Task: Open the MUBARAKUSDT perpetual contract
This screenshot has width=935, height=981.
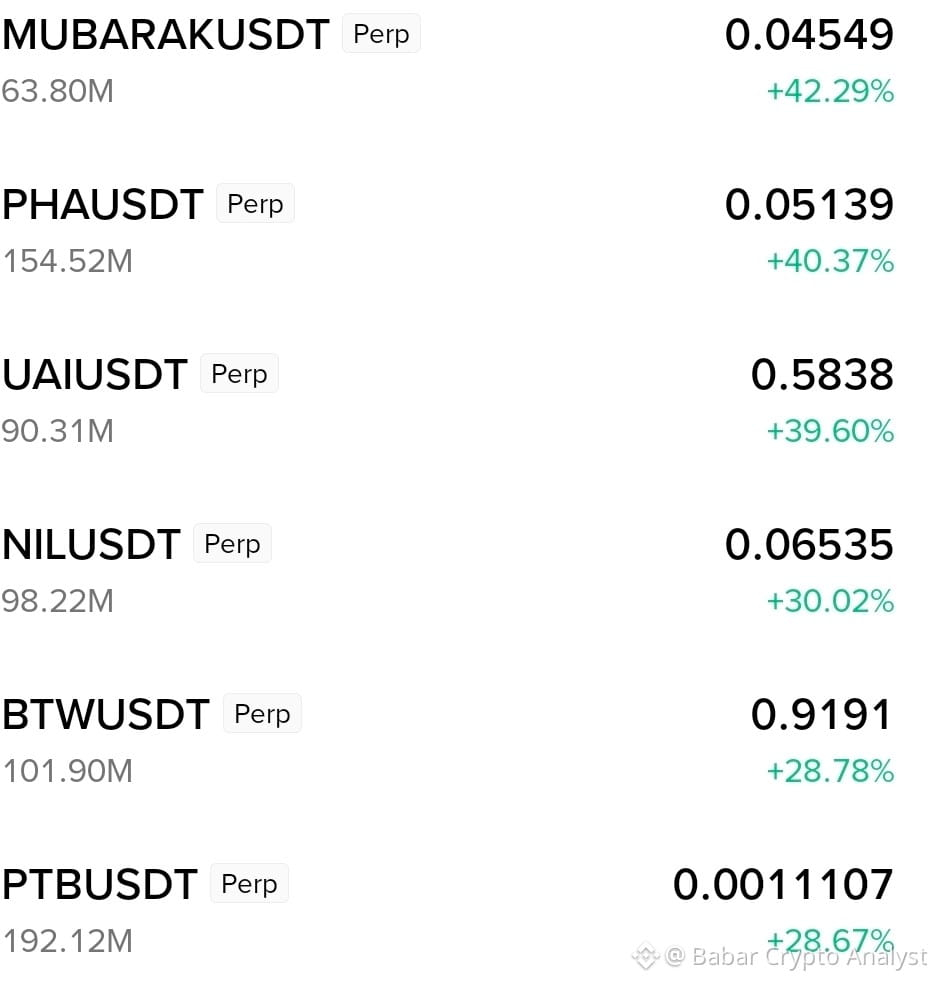Action: pos(448,61)
